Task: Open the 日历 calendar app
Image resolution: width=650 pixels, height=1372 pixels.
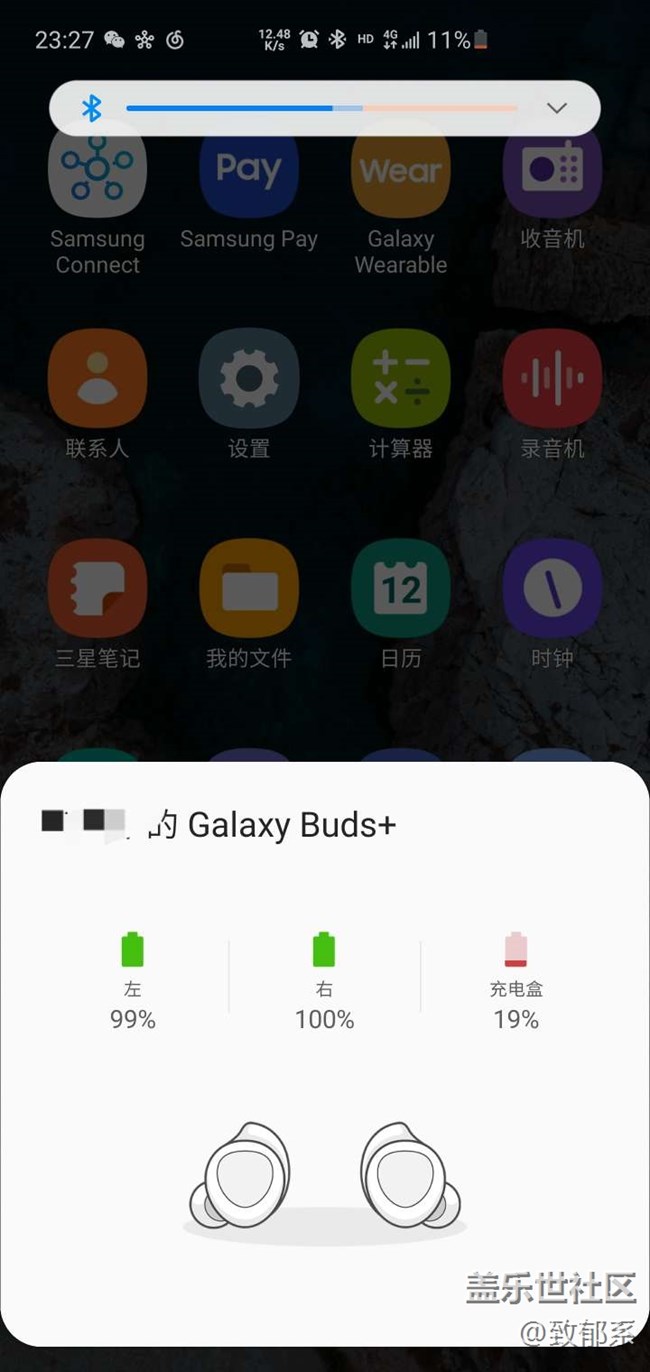Action: (x=401, y=589)
